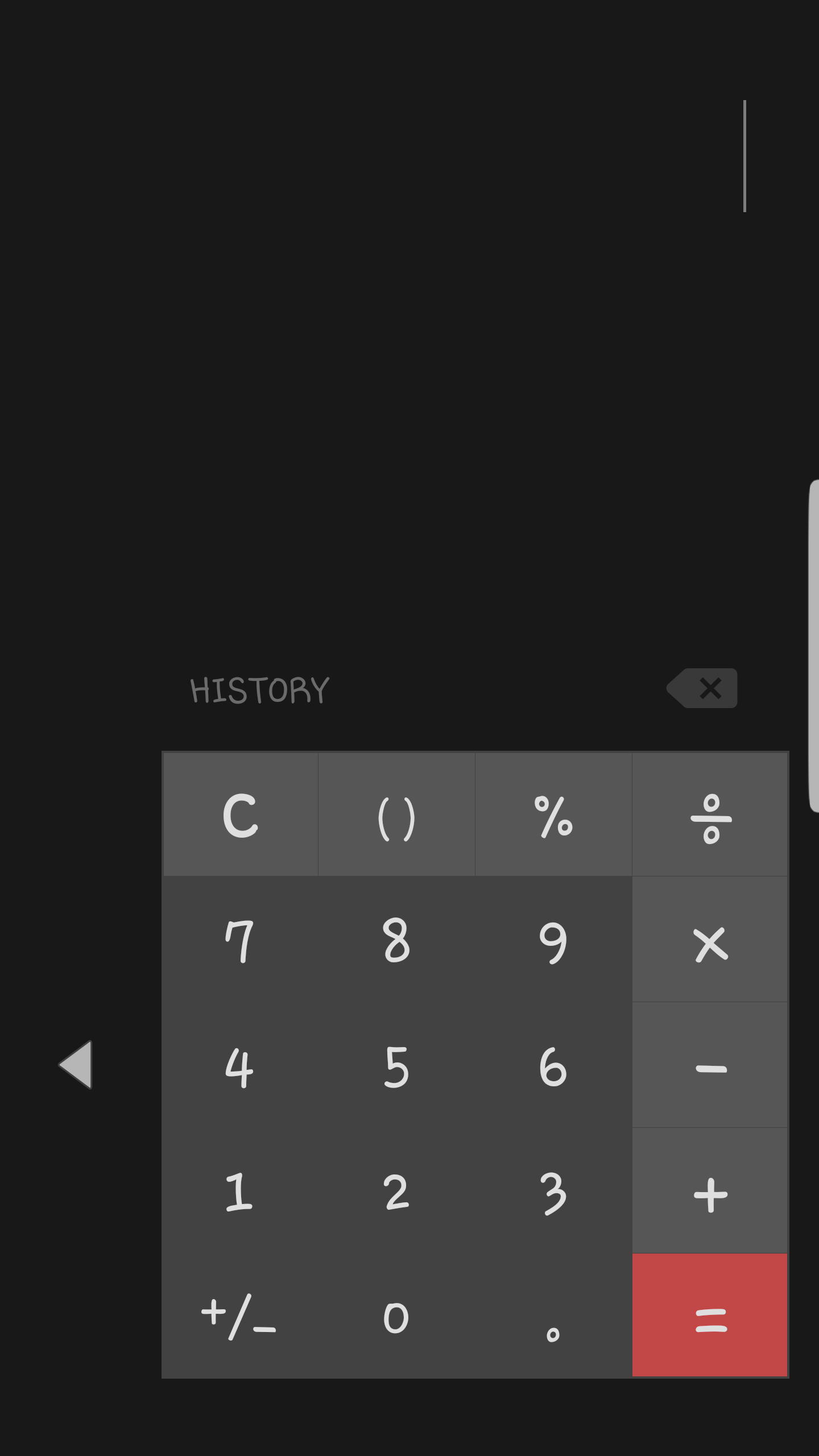Screen dimensions: 819x1456
Task: Enter digit 9
Action: tap(553, 940)
